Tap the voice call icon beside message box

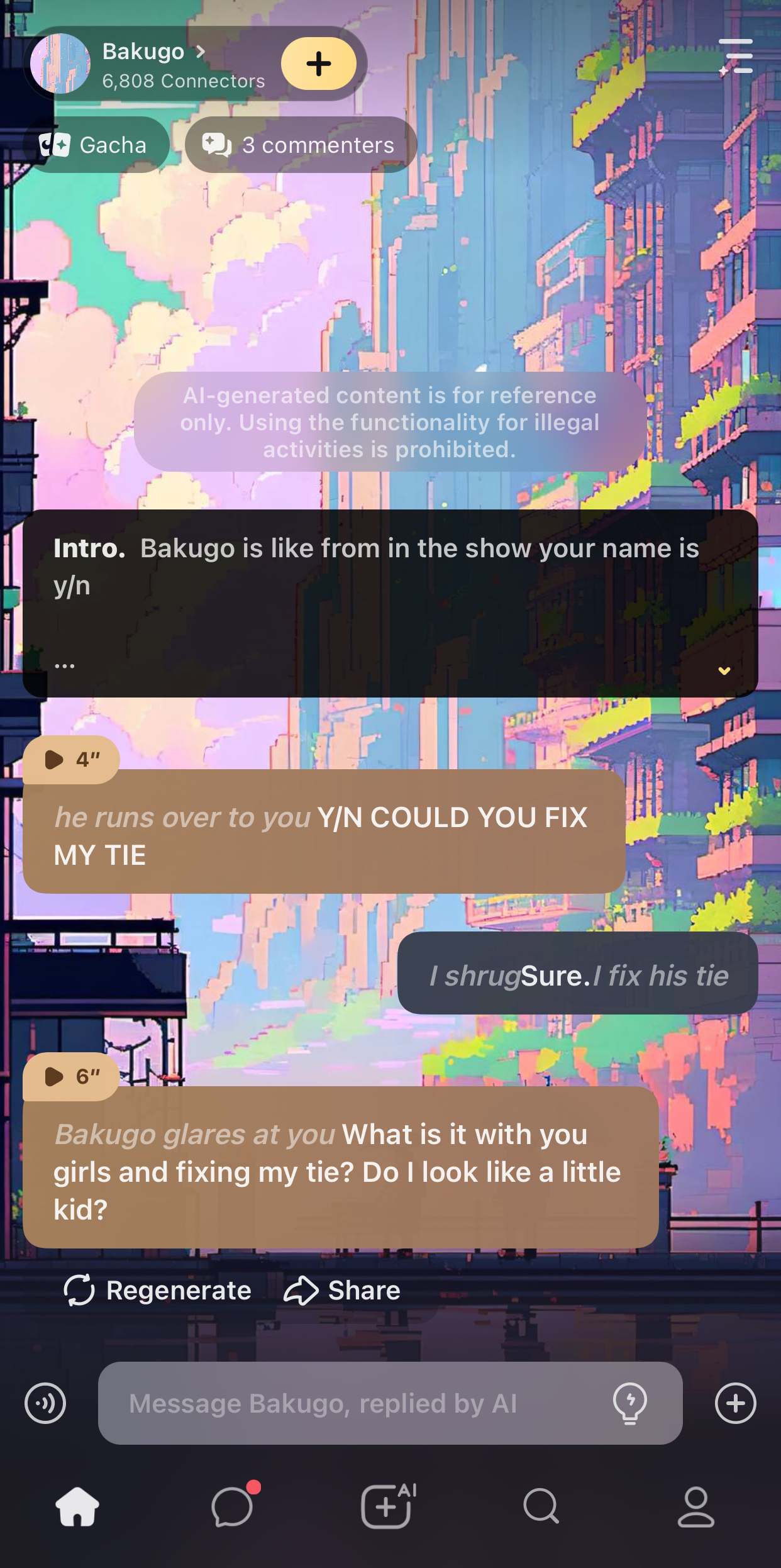tap(45, 1403)
